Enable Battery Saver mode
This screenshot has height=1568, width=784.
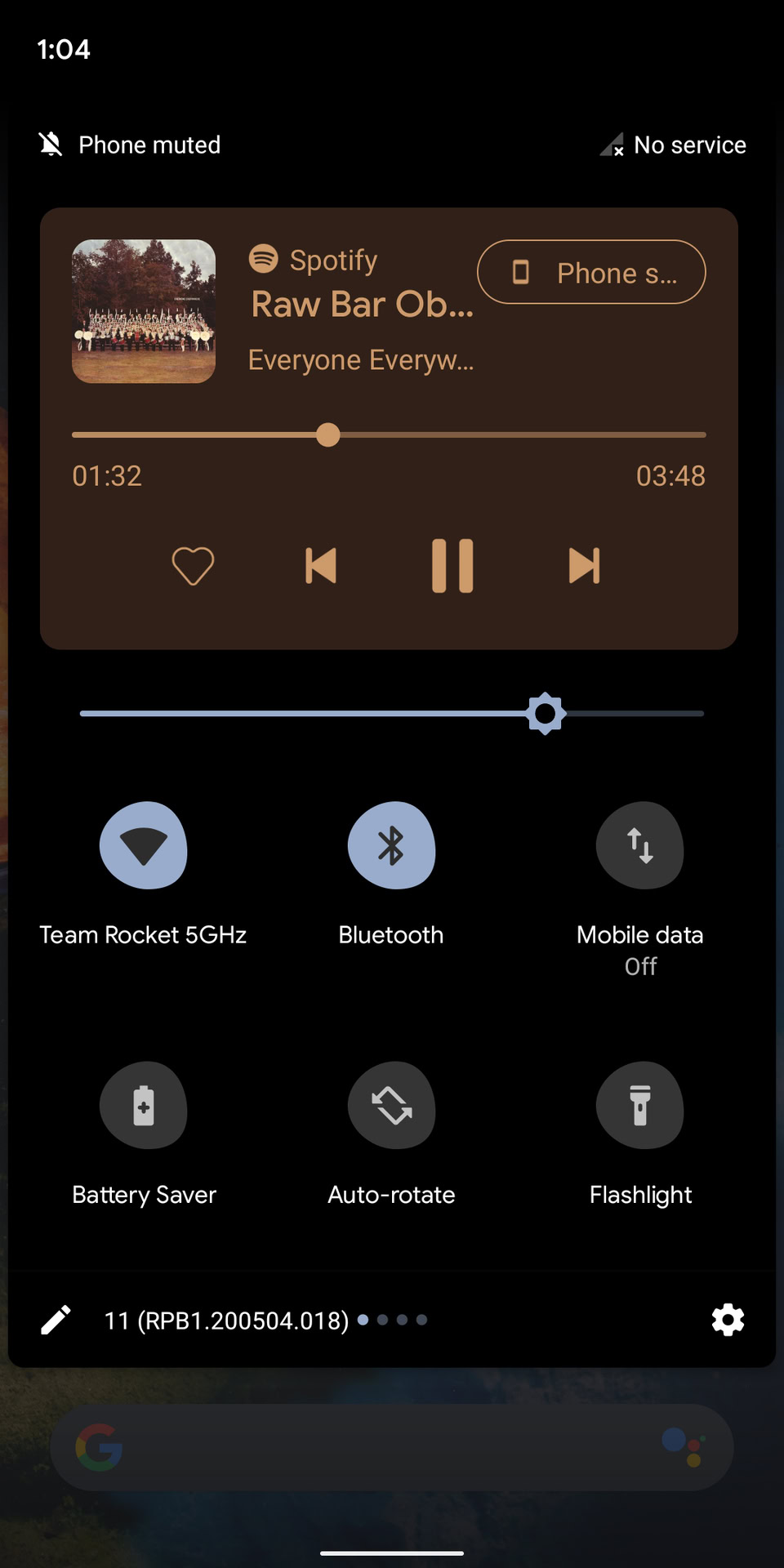[x=144, y=1106]
